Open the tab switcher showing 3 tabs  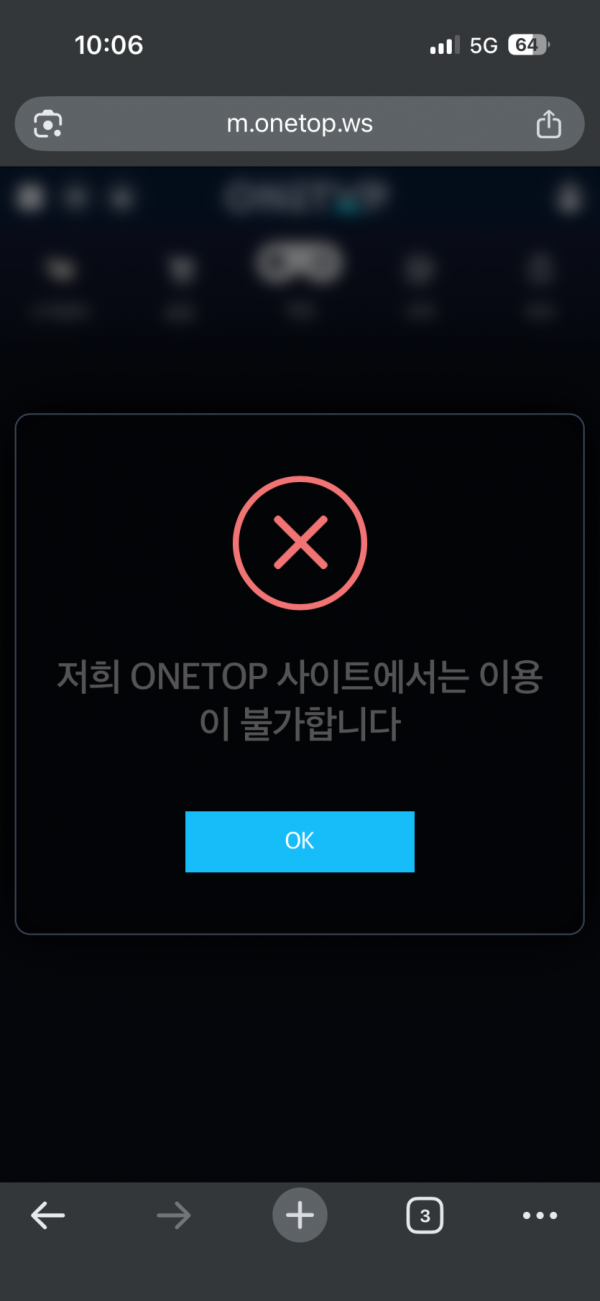point(425,1215)
